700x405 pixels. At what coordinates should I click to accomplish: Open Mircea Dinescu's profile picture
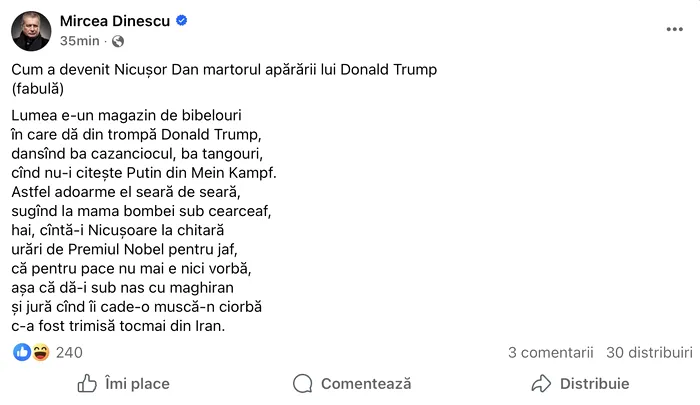point(31,31)
